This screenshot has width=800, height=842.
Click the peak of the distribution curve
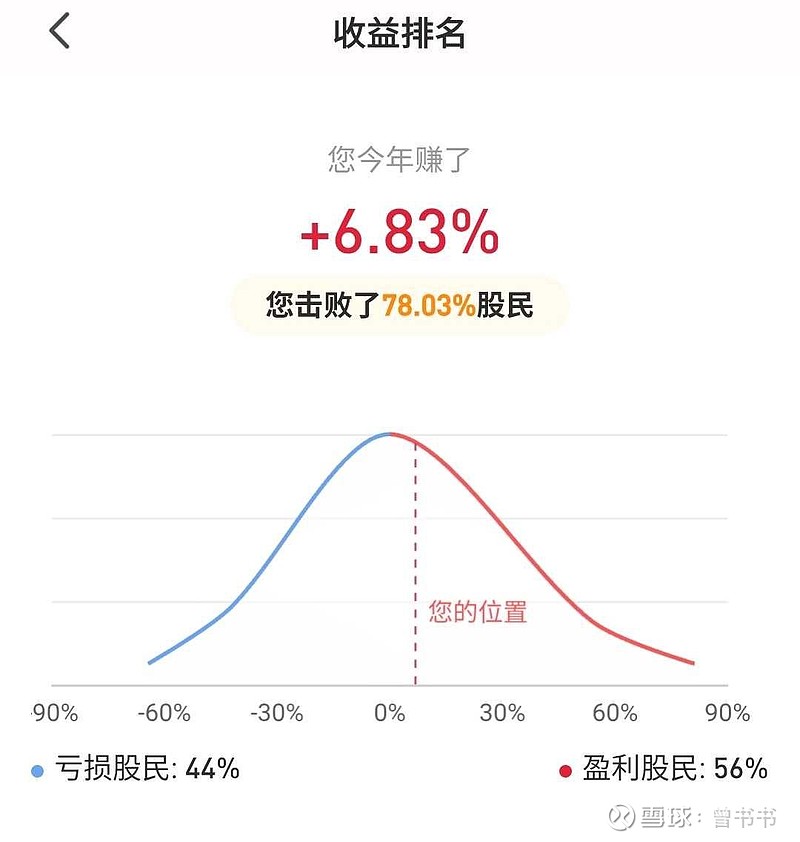click(x=390, y=434)
